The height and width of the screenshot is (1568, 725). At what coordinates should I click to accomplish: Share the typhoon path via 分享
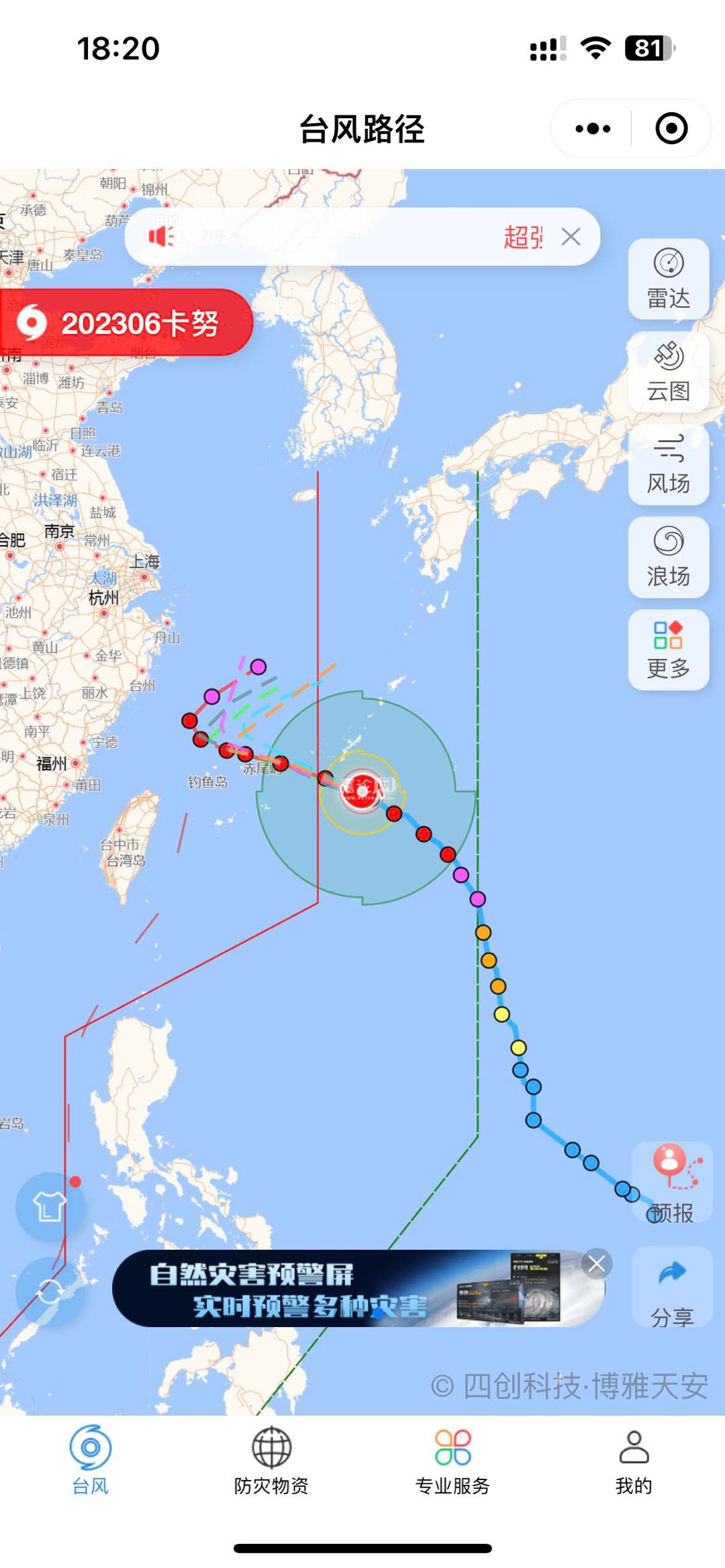[672, 1289]
